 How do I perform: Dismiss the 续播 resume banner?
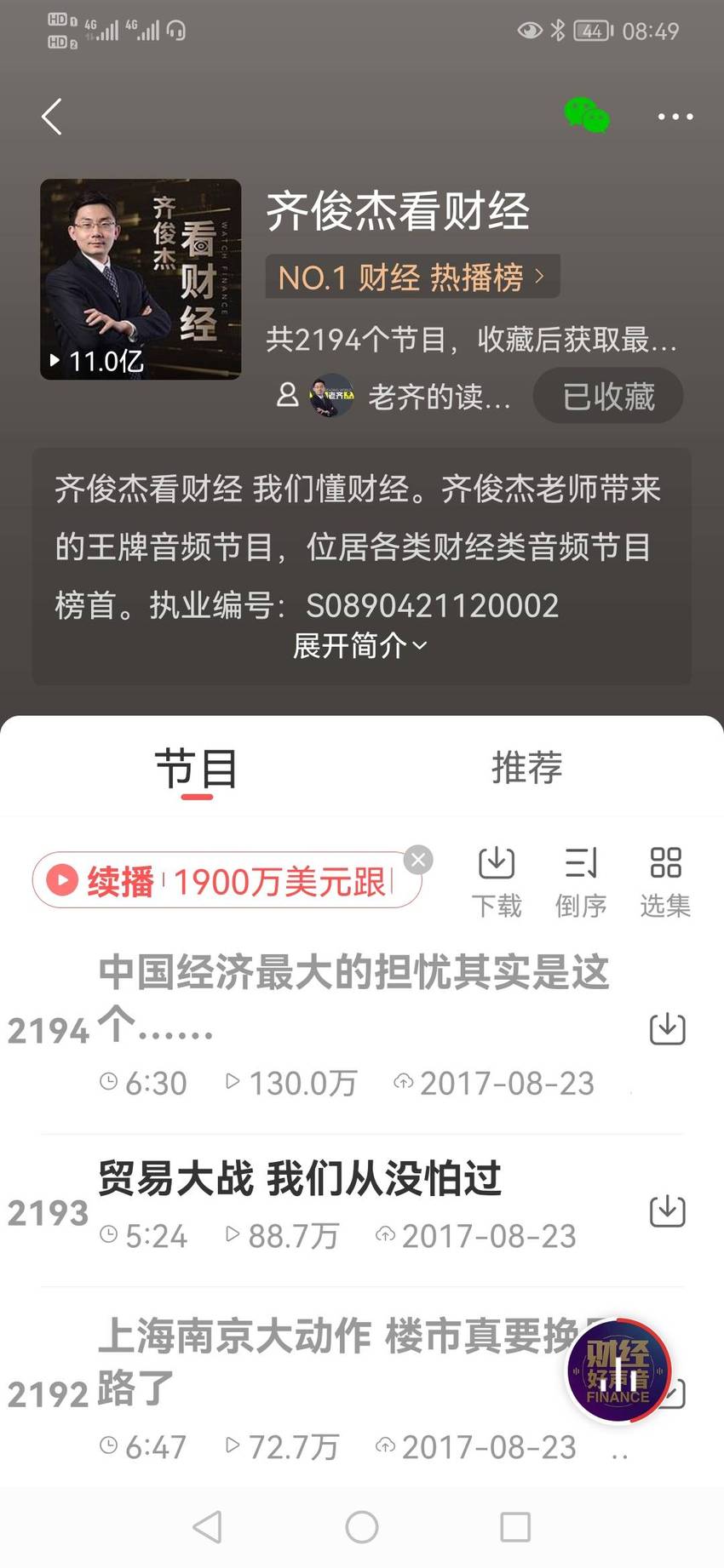coord(418,860)
